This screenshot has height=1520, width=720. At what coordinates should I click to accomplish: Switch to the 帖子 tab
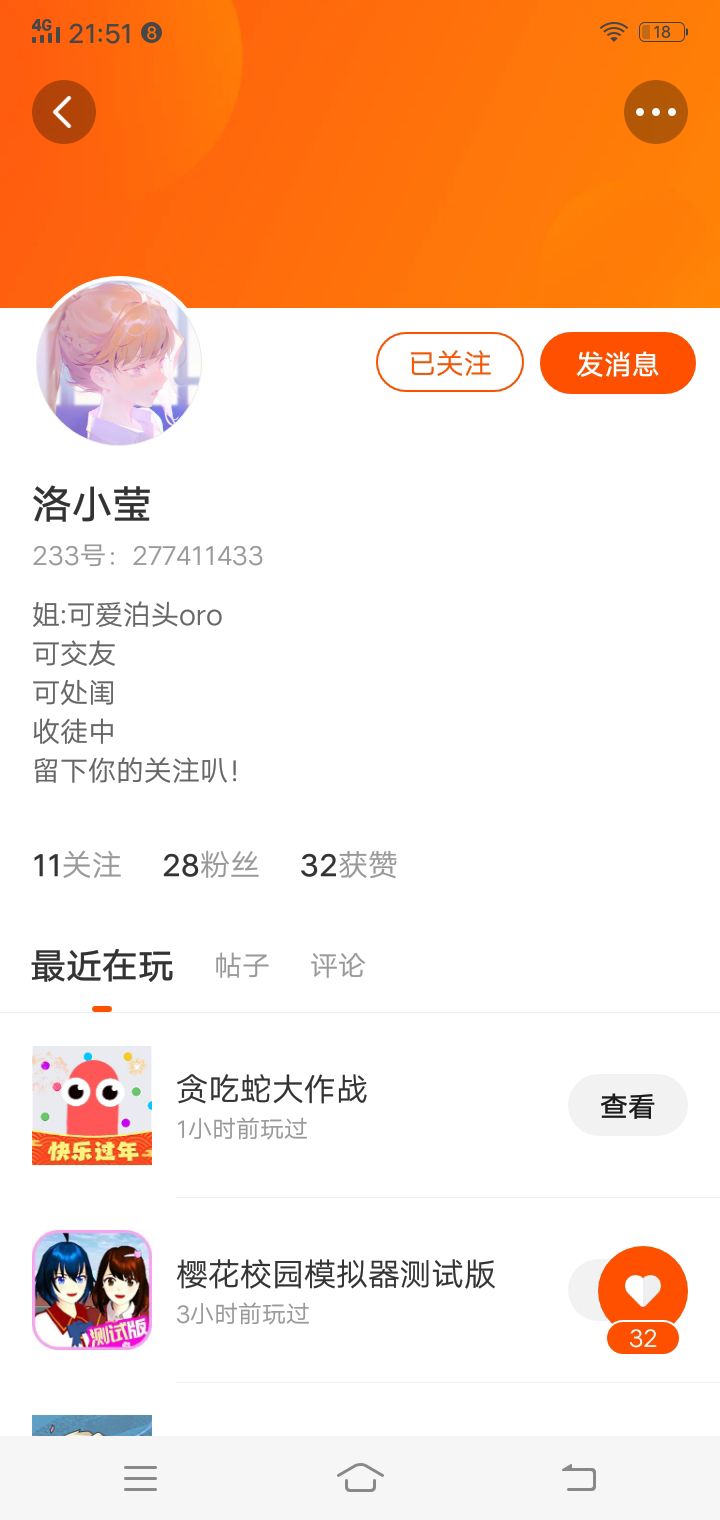[242, 965]
